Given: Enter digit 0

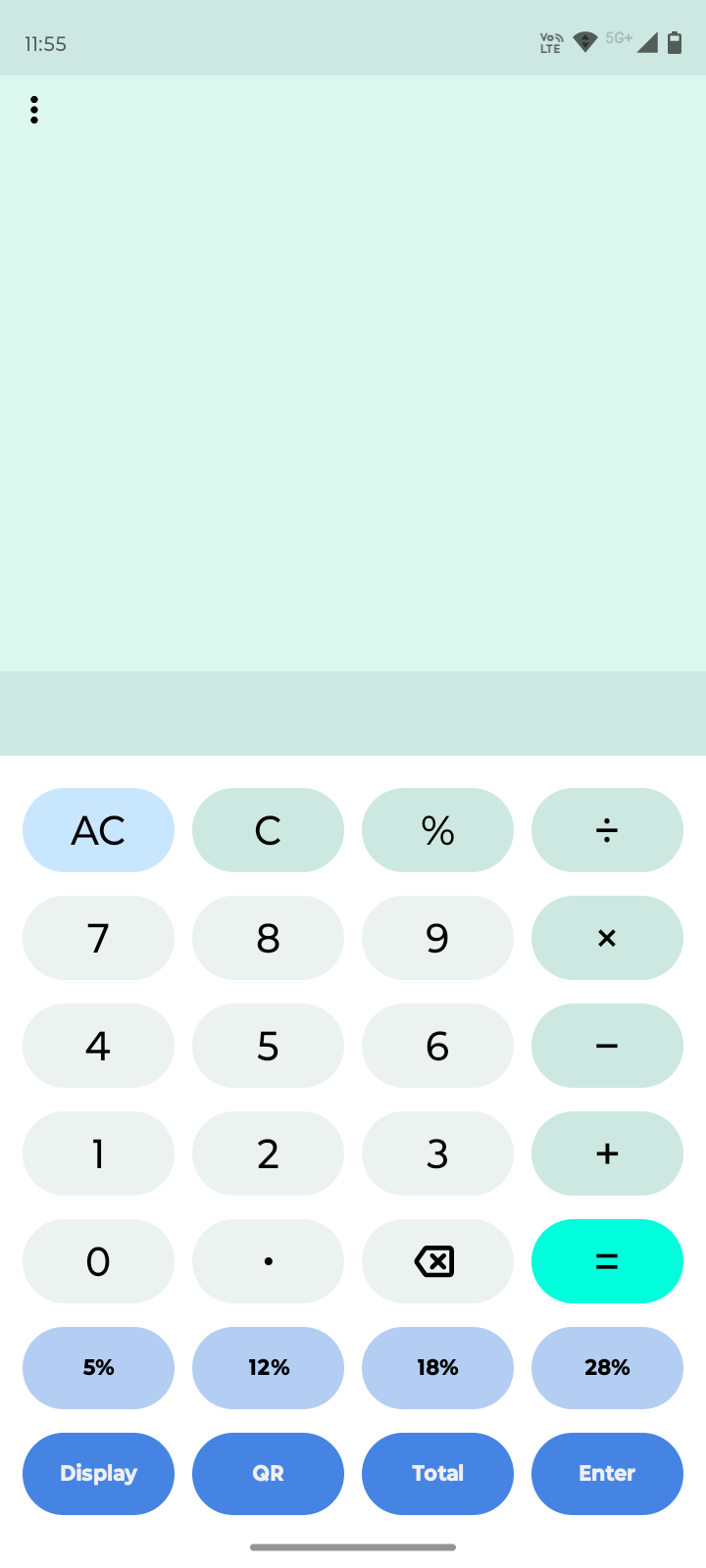Looking at the screenshot, I should [98, 1261].
